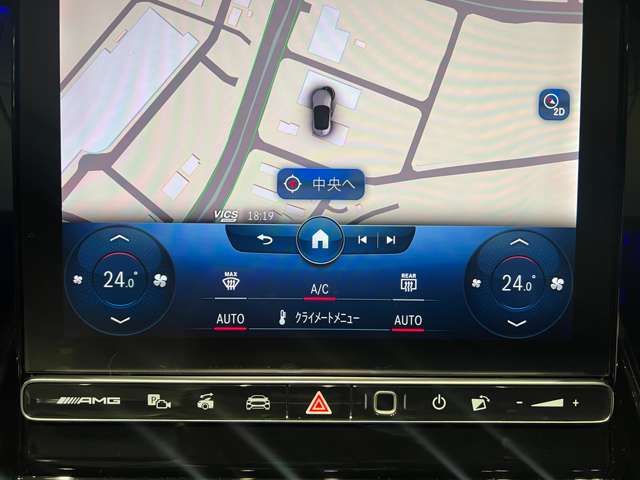Open the home screen
The image size is (640, 480).
(x=320, y=240)
